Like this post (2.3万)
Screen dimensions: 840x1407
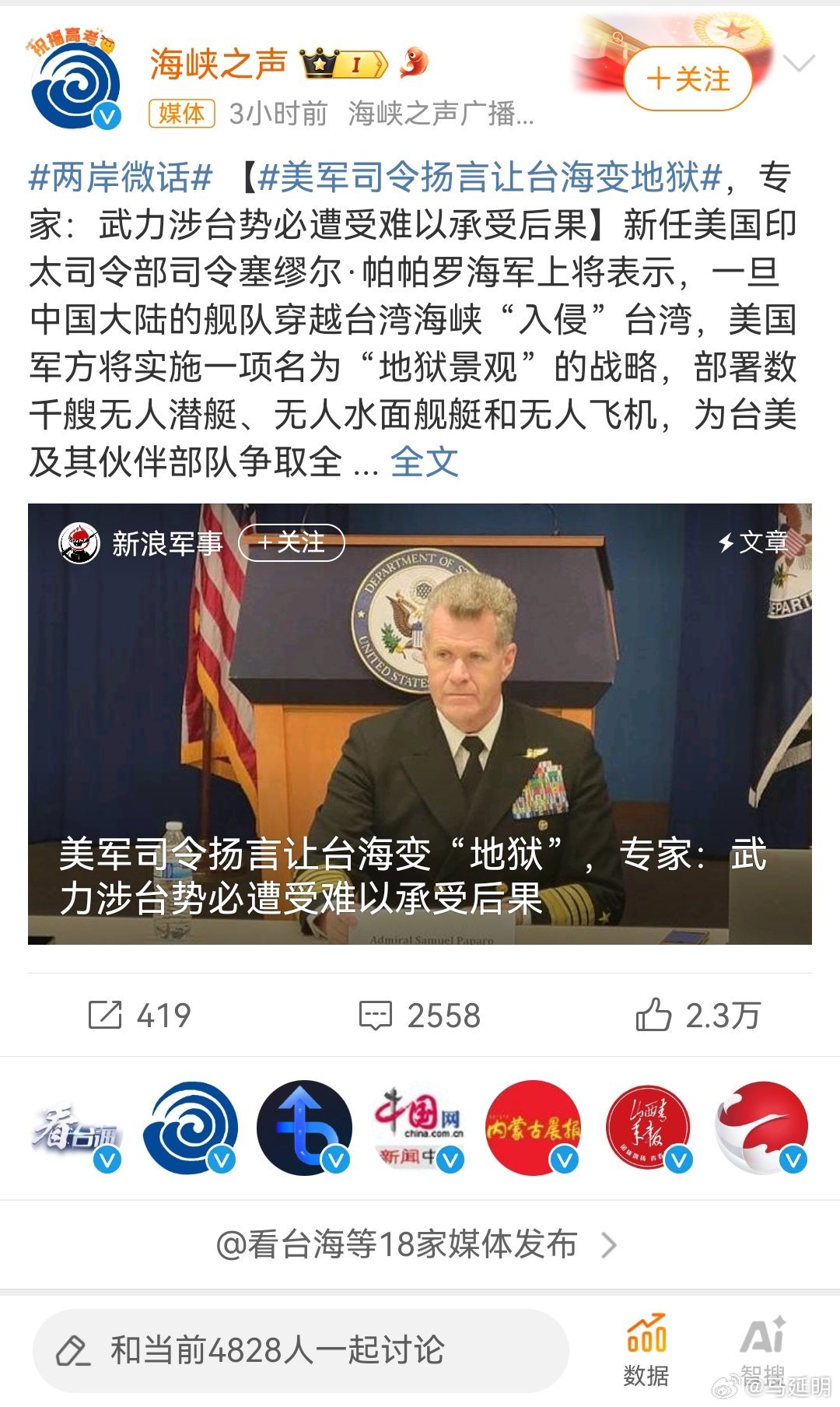698,1015
